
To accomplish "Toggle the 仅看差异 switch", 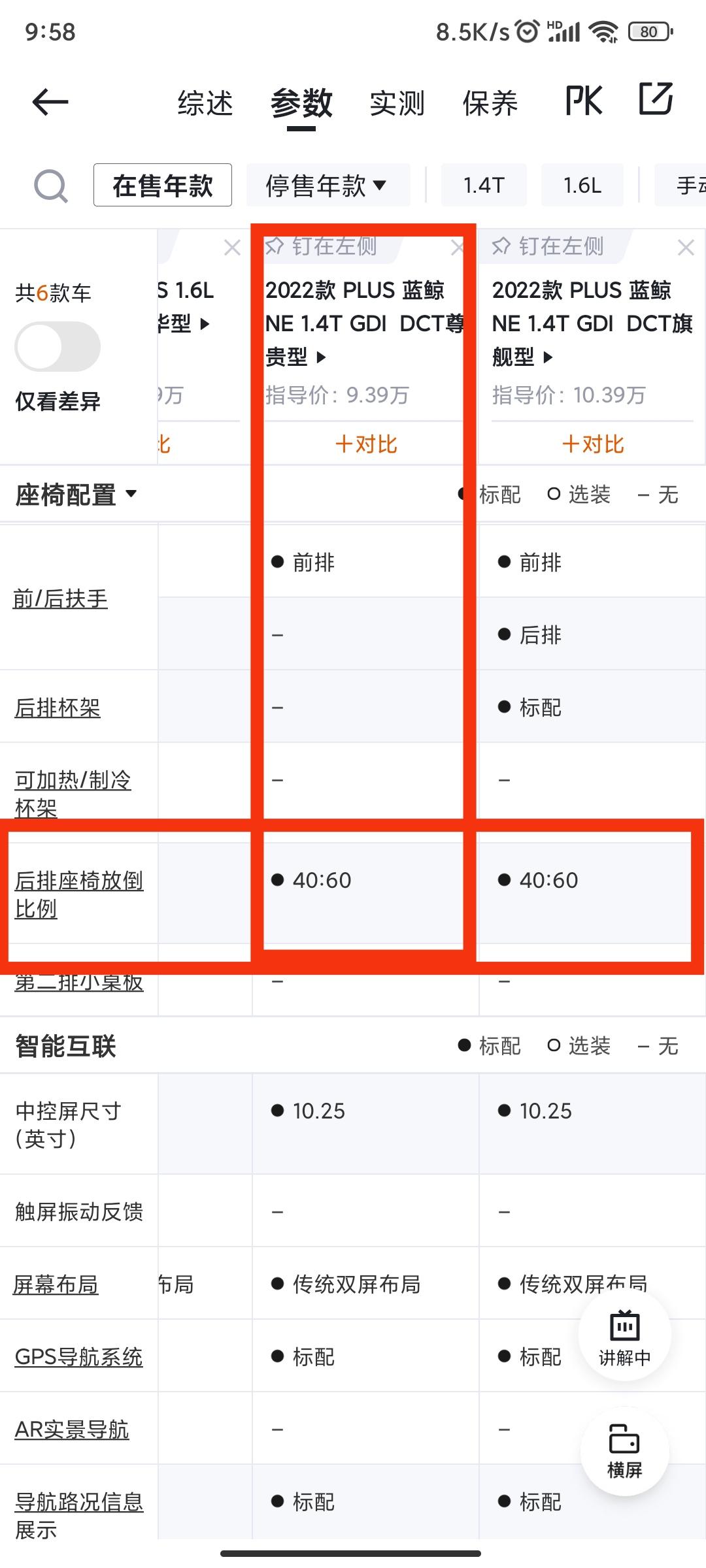I will (x=58, y=347).
